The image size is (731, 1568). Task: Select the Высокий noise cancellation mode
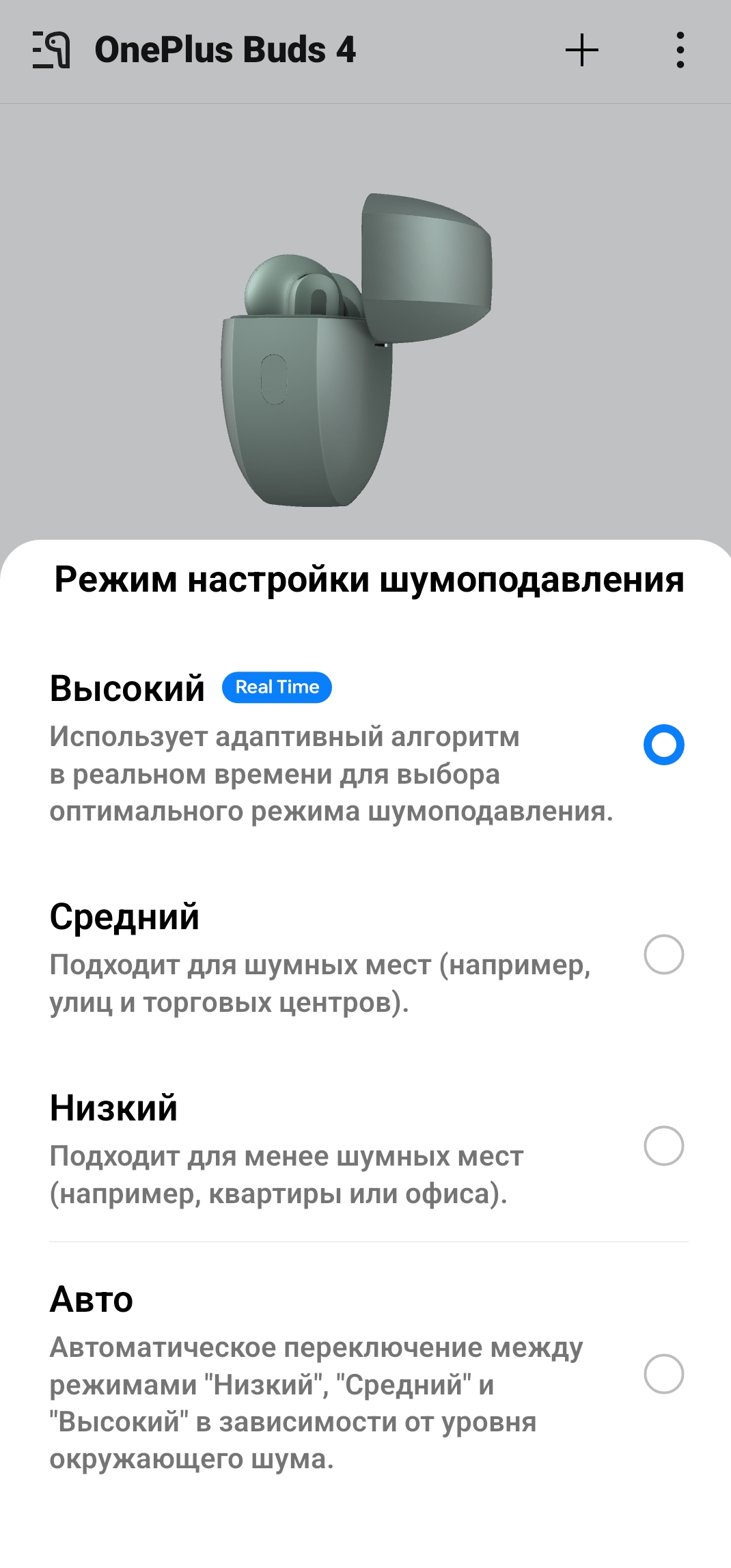pyautogui.click(x=663, y=745)
